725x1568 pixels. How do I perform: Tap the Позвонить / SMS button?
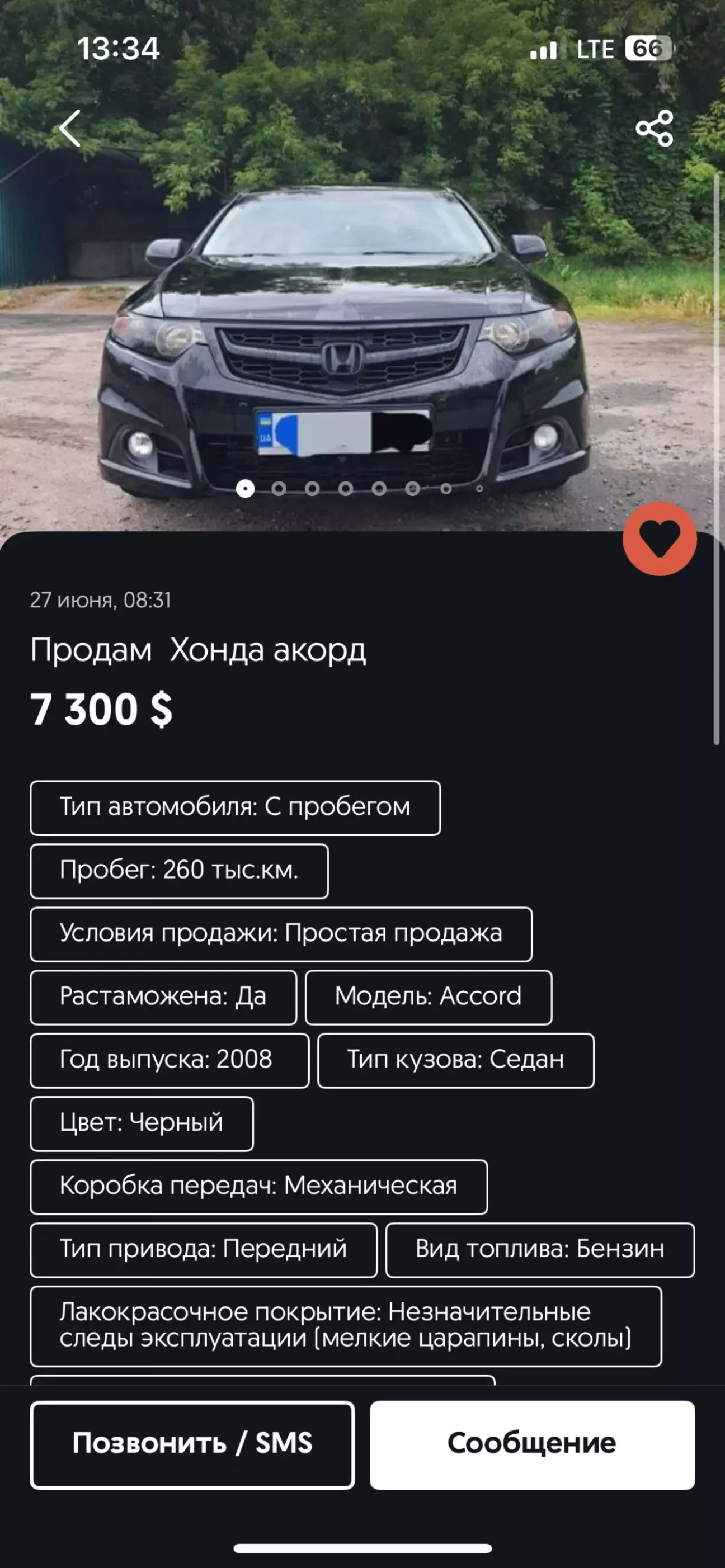(x=192, y=1444)
